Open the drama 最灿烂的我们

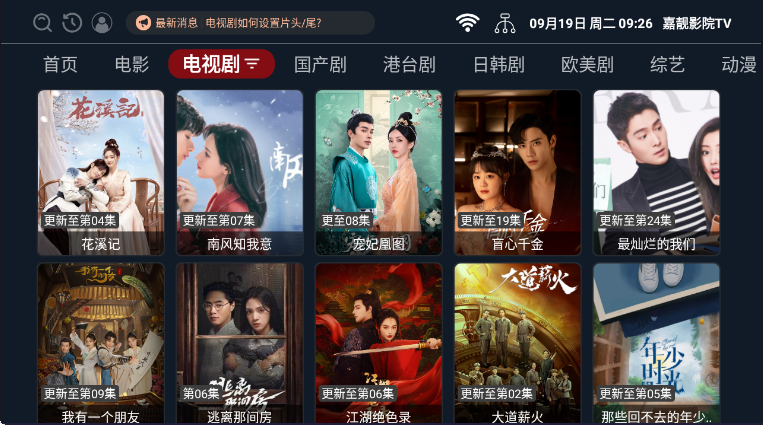click(x=656, y=172)
